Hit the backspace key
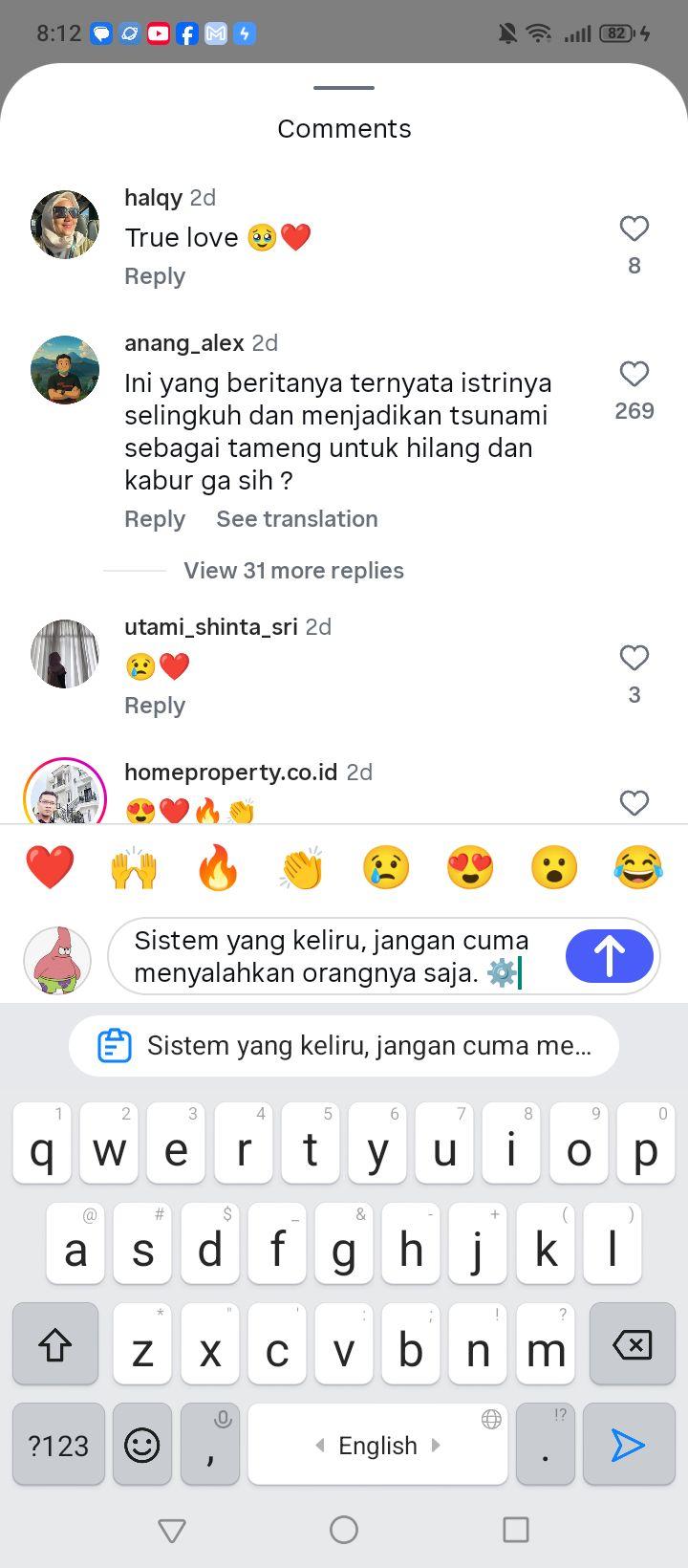 pos(632,1344)
